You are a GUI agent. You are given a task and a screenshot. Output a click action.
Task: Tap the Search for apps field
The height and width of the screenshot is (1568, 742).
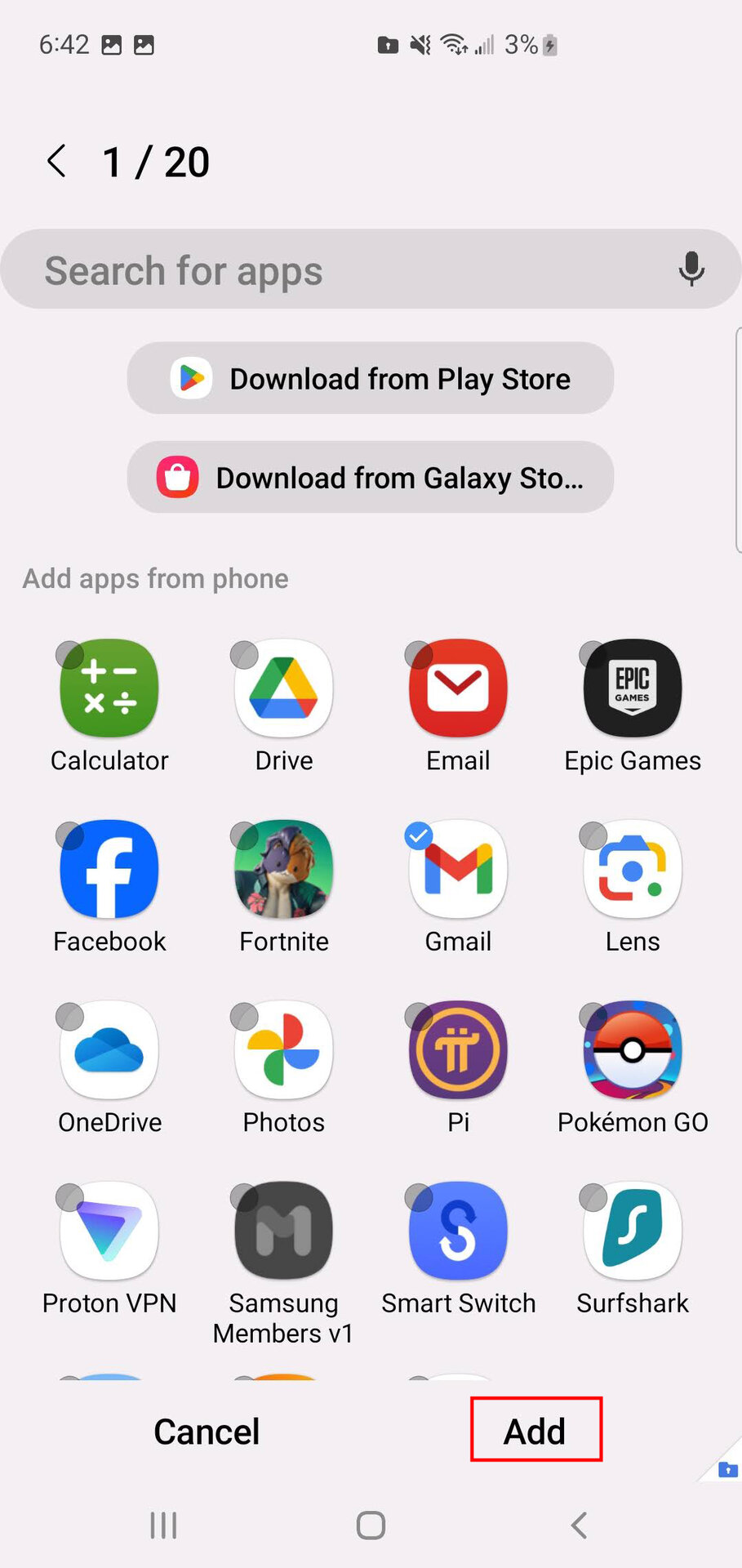(343, 270)
